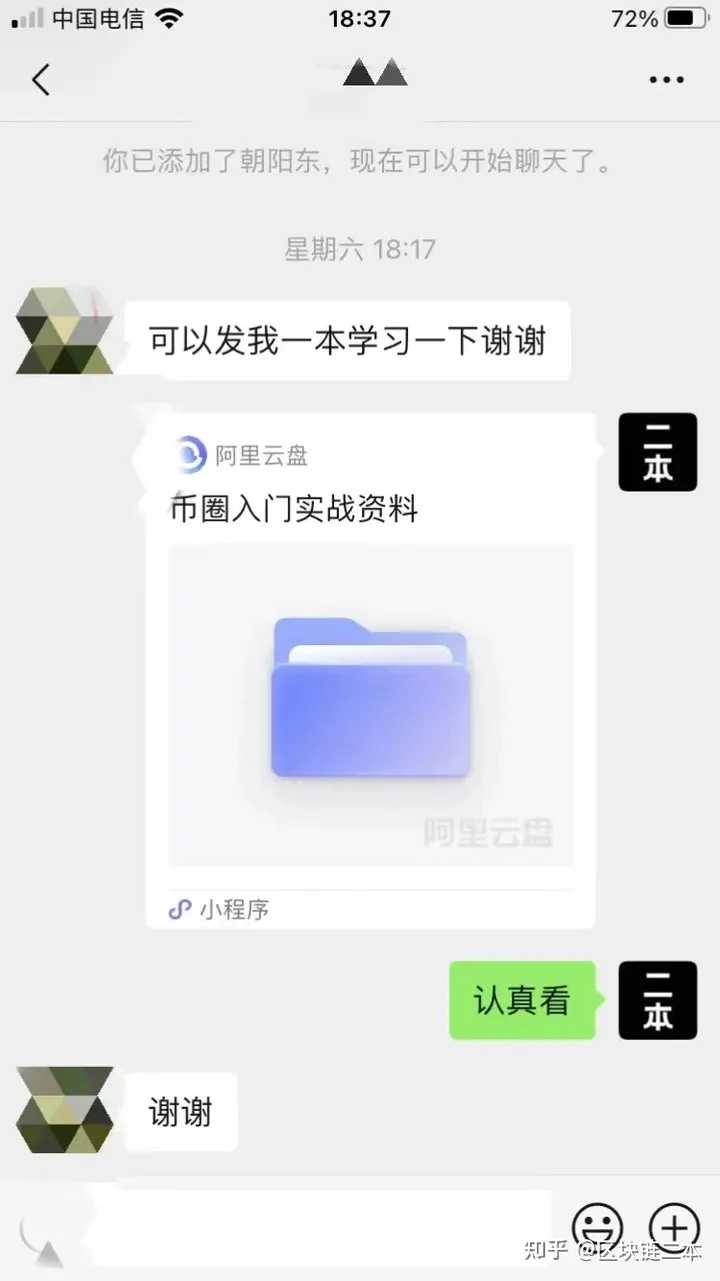Open own avatar beside 认真看 message
The width and height of the screenshot is (720, 1281).
(x=657, y=1000)
